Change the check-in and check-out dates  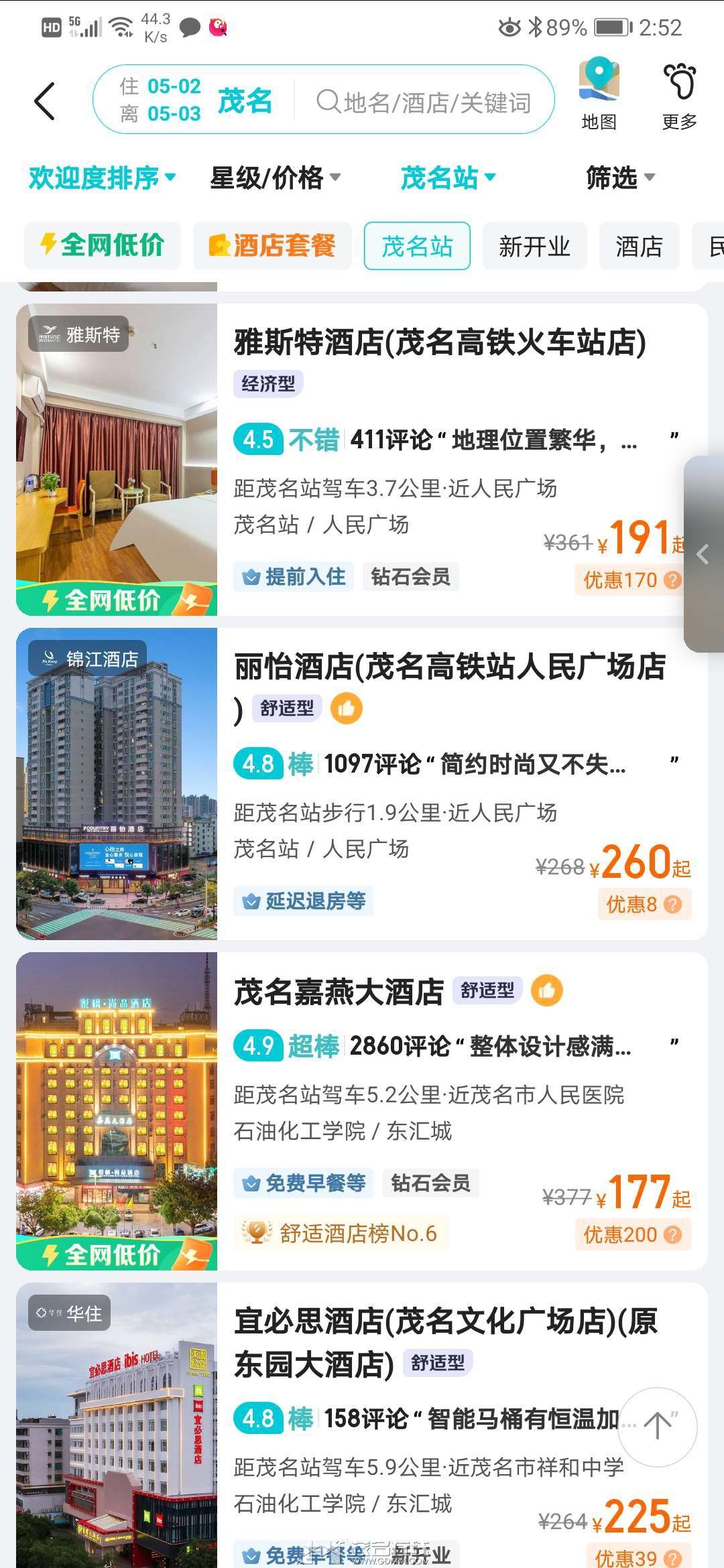click(160, 100)
